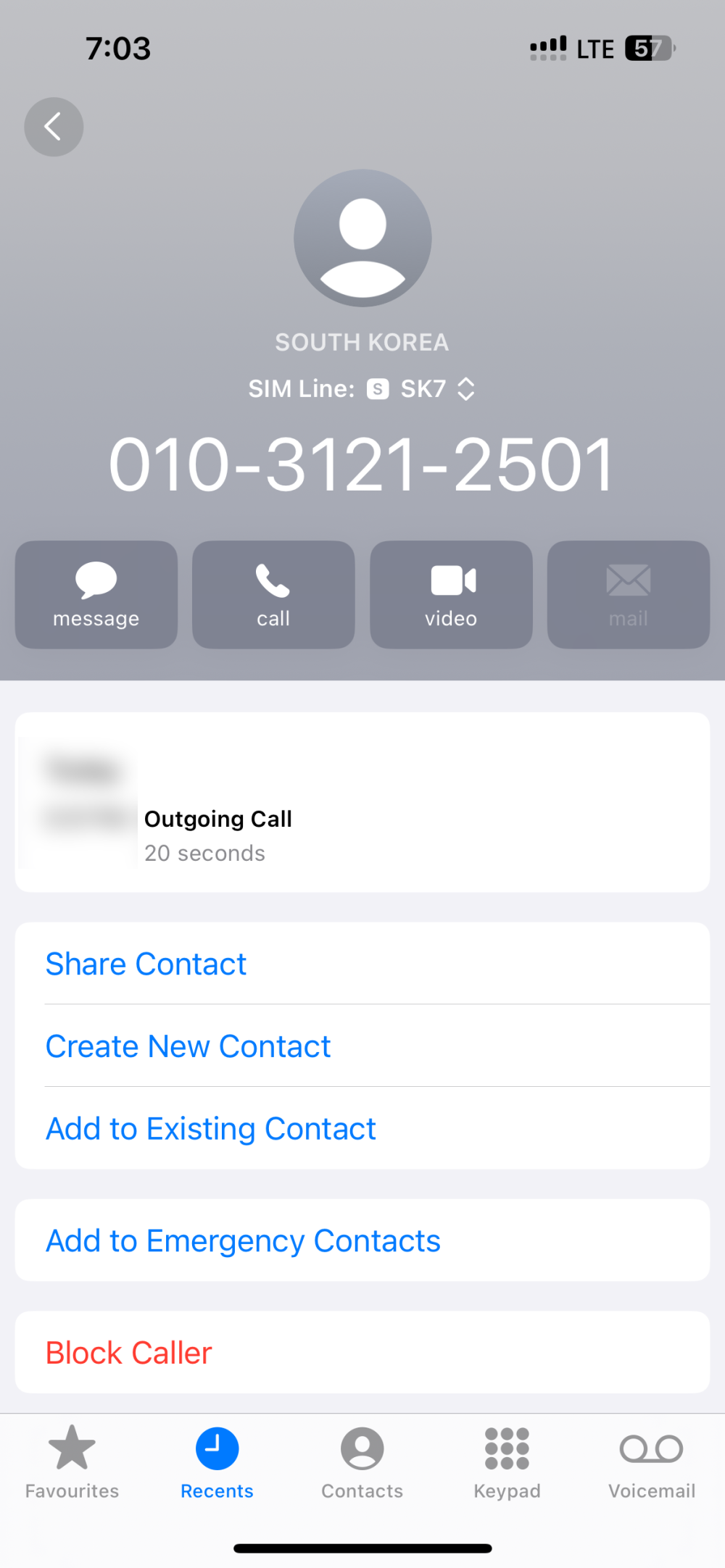Switch to the Contacts tab
725x1568 pixels.
pyautogui.click(x=362, y=1461)
